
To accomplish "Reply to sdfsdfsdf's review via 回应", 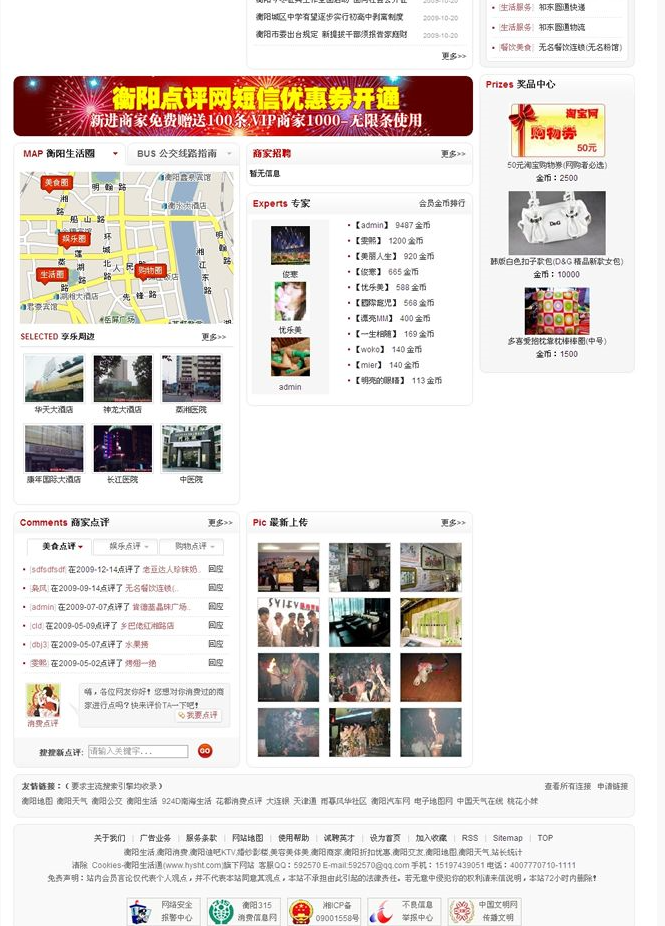I will click(216, 569).
